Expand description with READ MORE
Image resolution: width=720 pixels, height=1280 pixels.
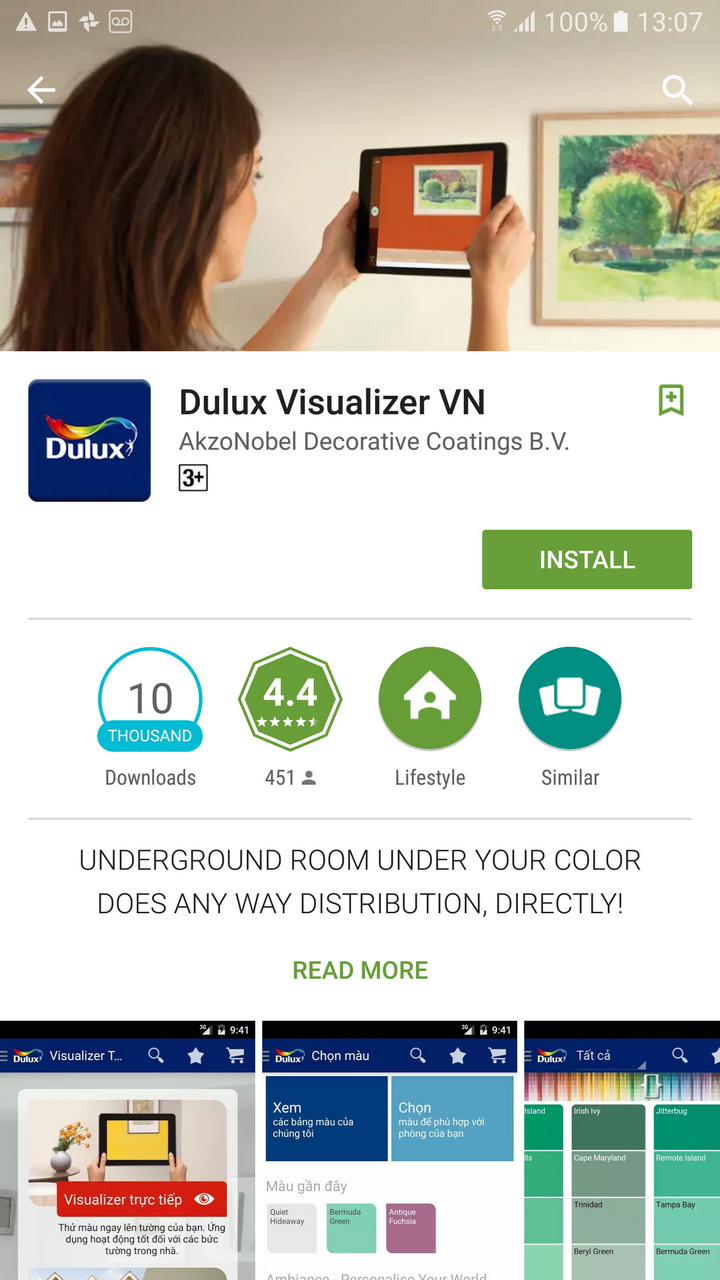point(360,970)
